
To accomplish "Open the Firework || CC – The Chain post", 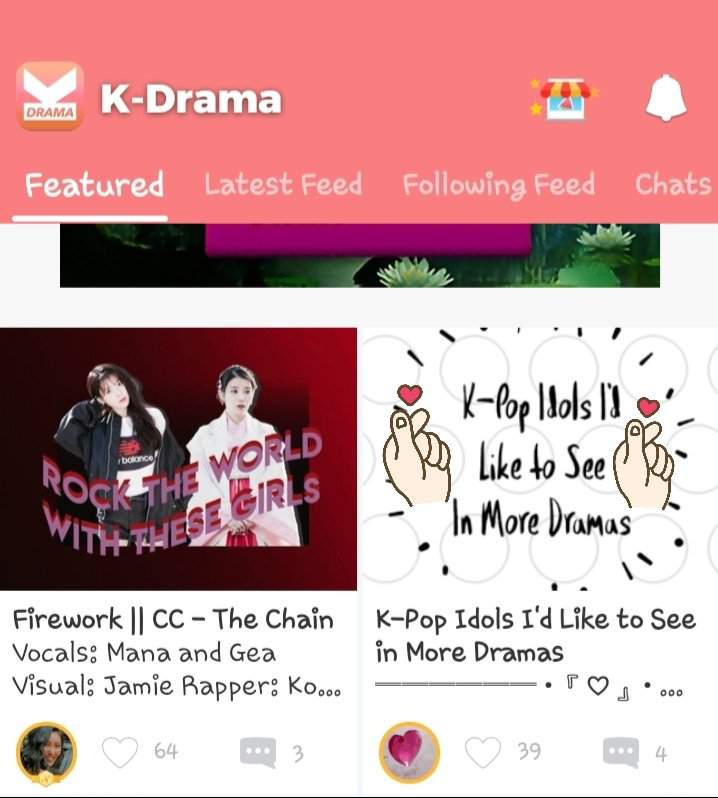I will pos(178,459).
